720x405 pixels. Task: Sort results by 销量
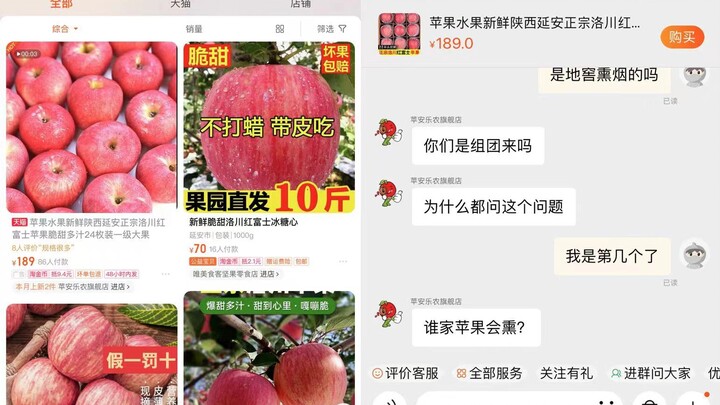pyautogui.click(x=194, y=29)
